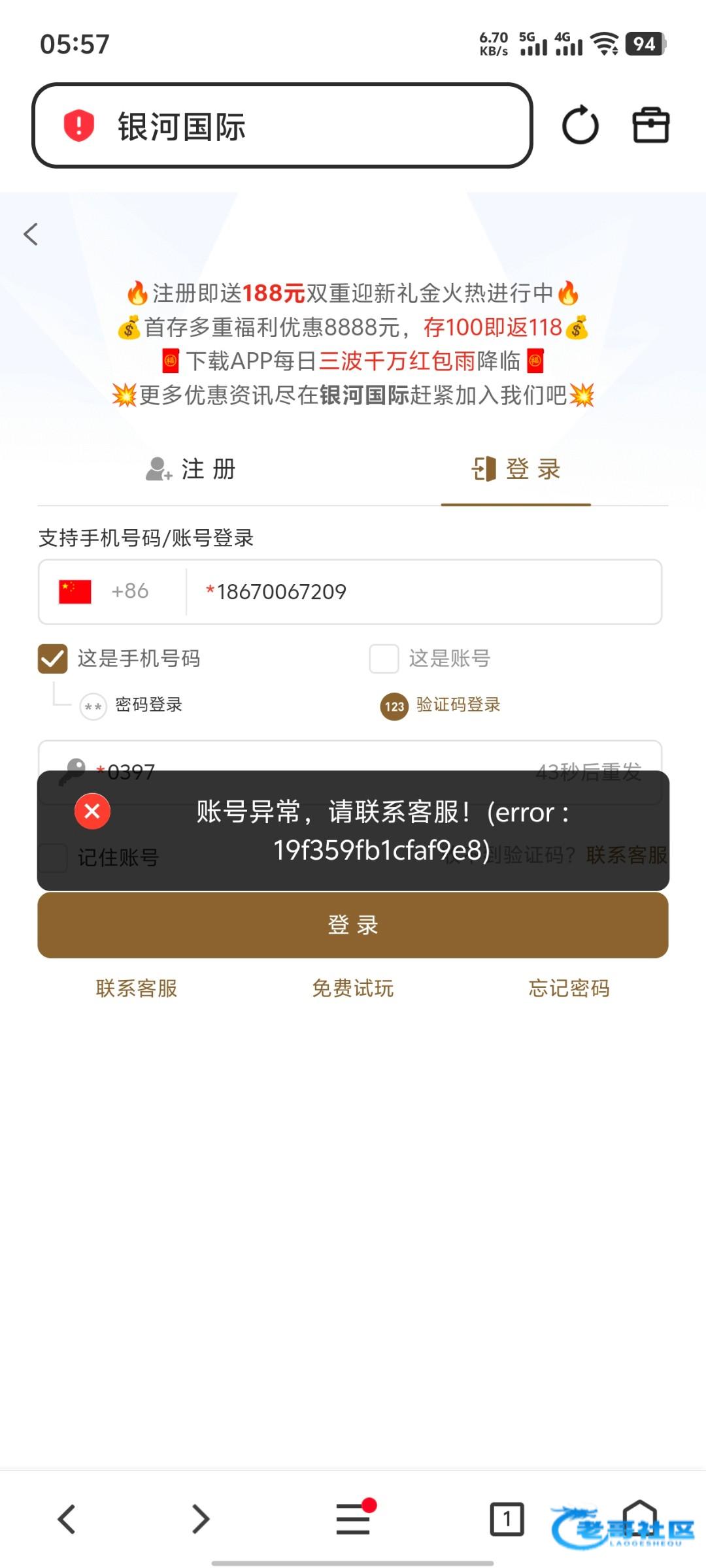The image size is (706, 1568).
Task: Go forward with the browser's forward arrow
Action: click(x=201, y=1518)
